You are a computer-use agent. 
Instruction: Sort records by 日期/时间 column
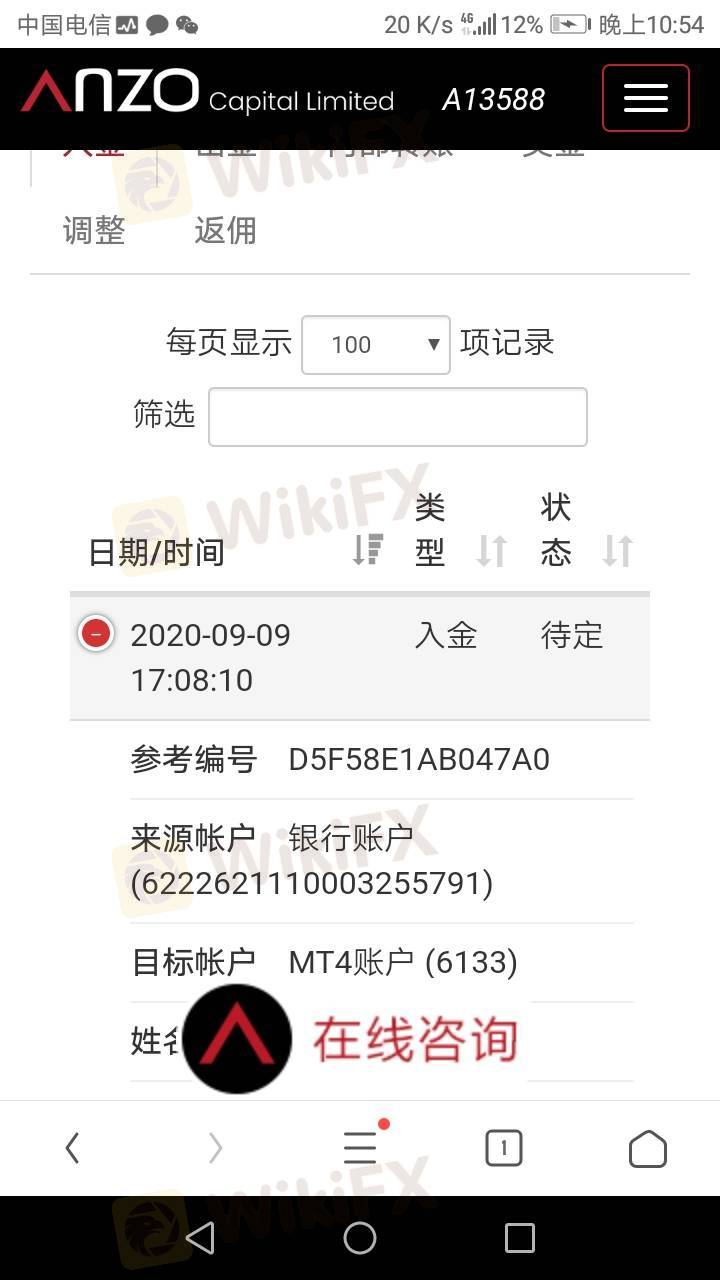368,550
